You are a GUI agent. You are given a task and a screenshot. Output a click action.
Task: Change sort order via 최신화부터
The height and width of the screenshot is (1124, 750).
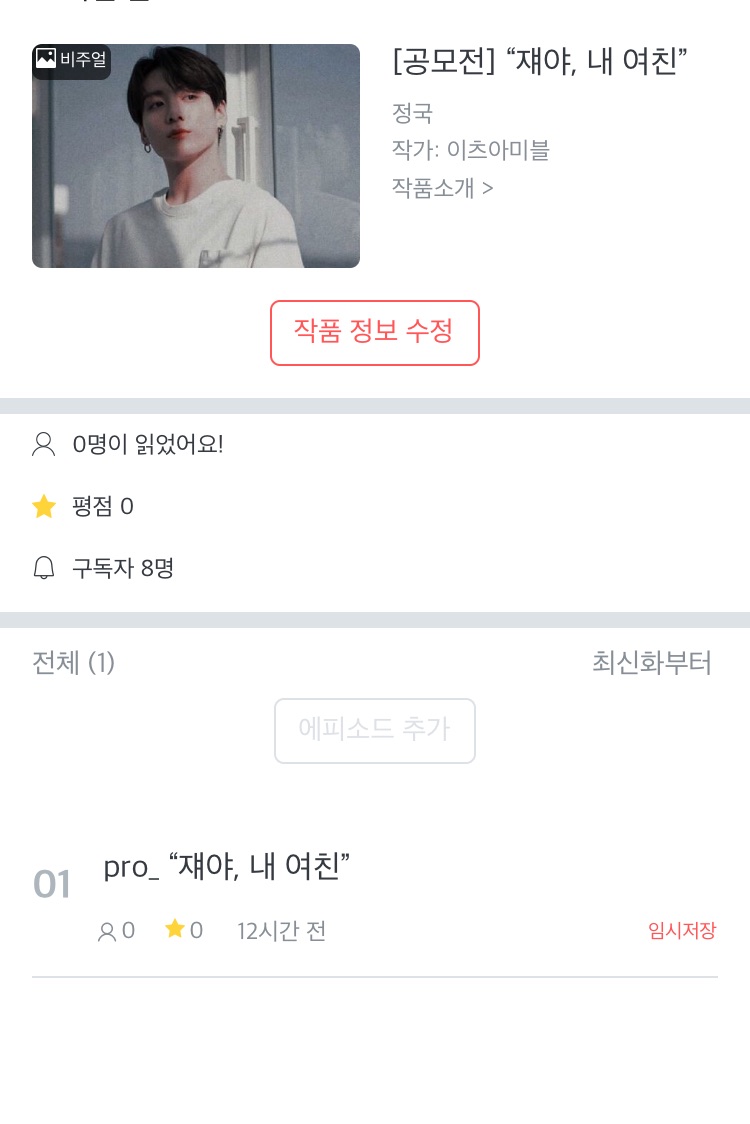pos(651,663)
